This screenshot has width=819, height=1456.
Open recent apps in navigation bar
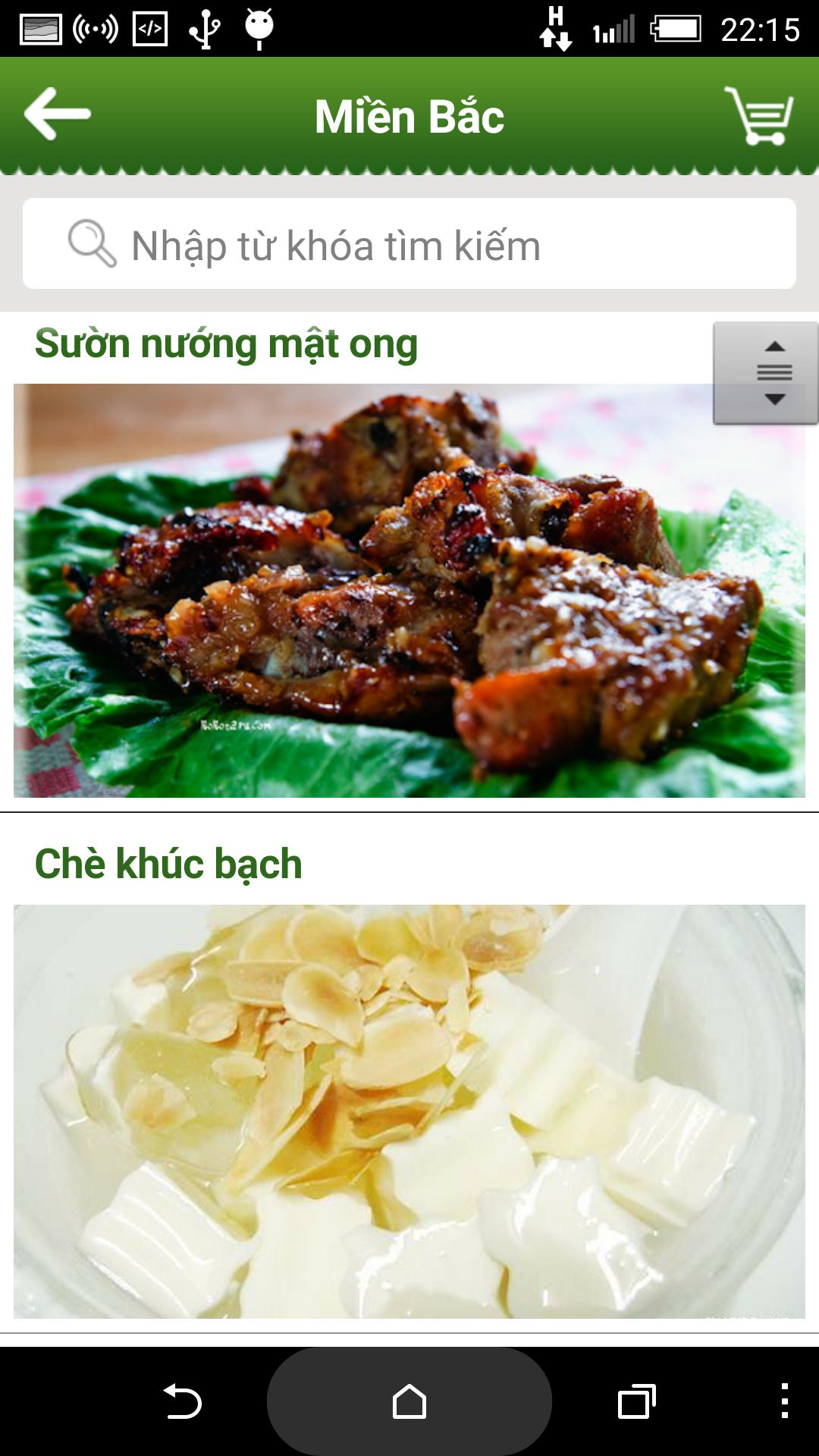pyautogui.click(x=636, y=1401)
